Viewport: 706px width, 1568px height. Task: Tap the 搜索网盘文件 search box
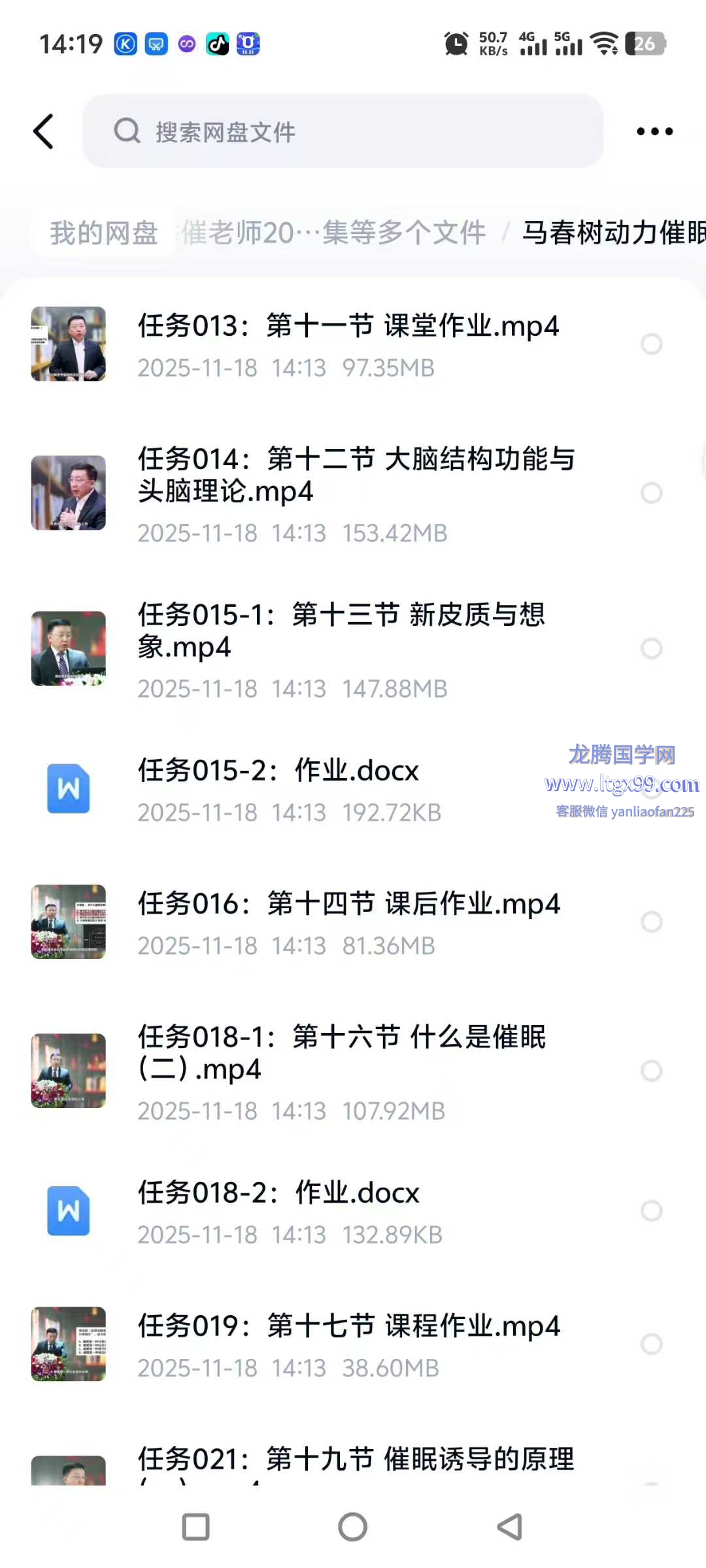coord(343,131)
